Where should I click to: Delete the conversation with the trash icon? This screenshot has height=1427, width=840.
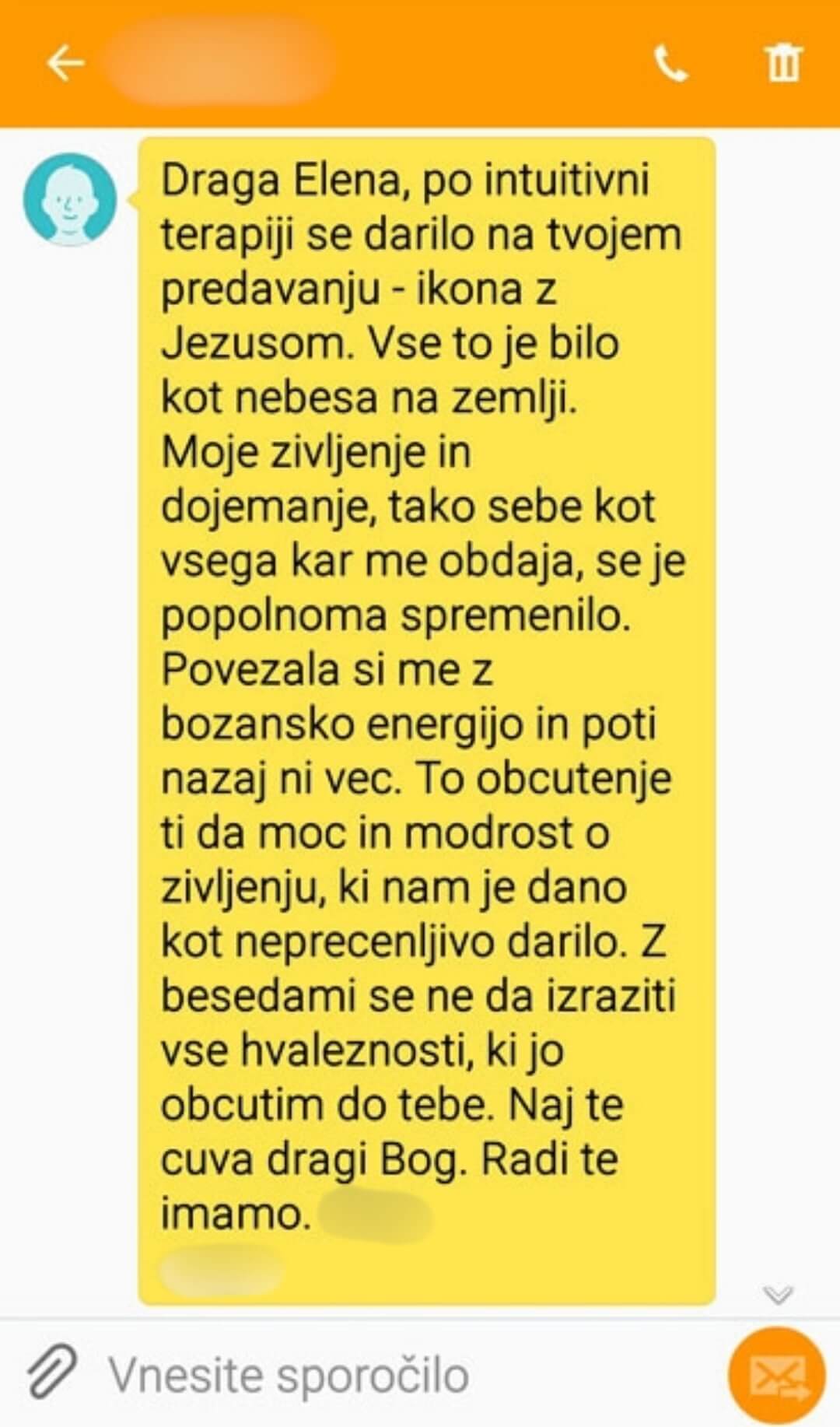point(783,63)
